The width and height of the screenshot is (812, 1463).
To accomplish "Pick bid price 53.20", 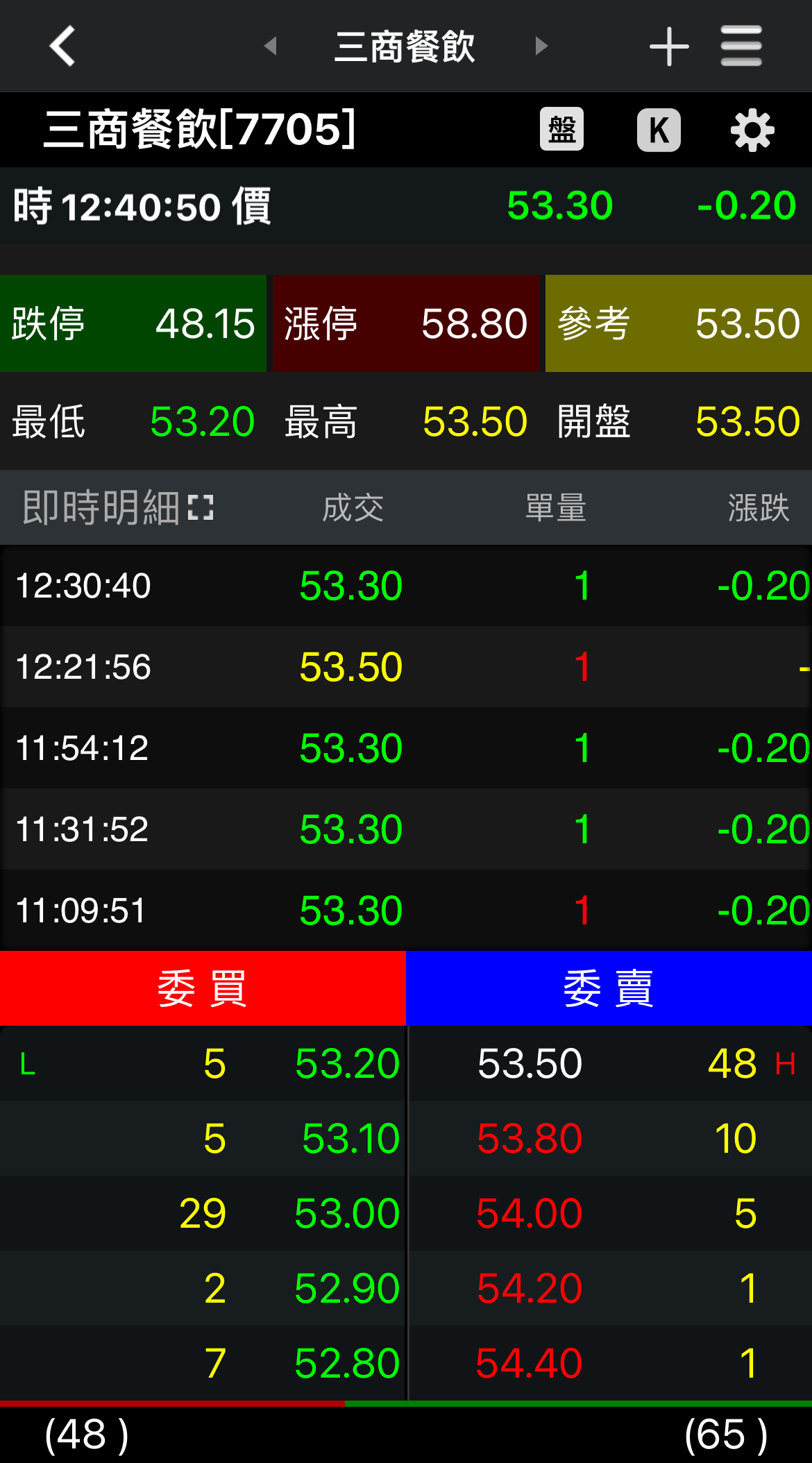I will coord(347,1063).
